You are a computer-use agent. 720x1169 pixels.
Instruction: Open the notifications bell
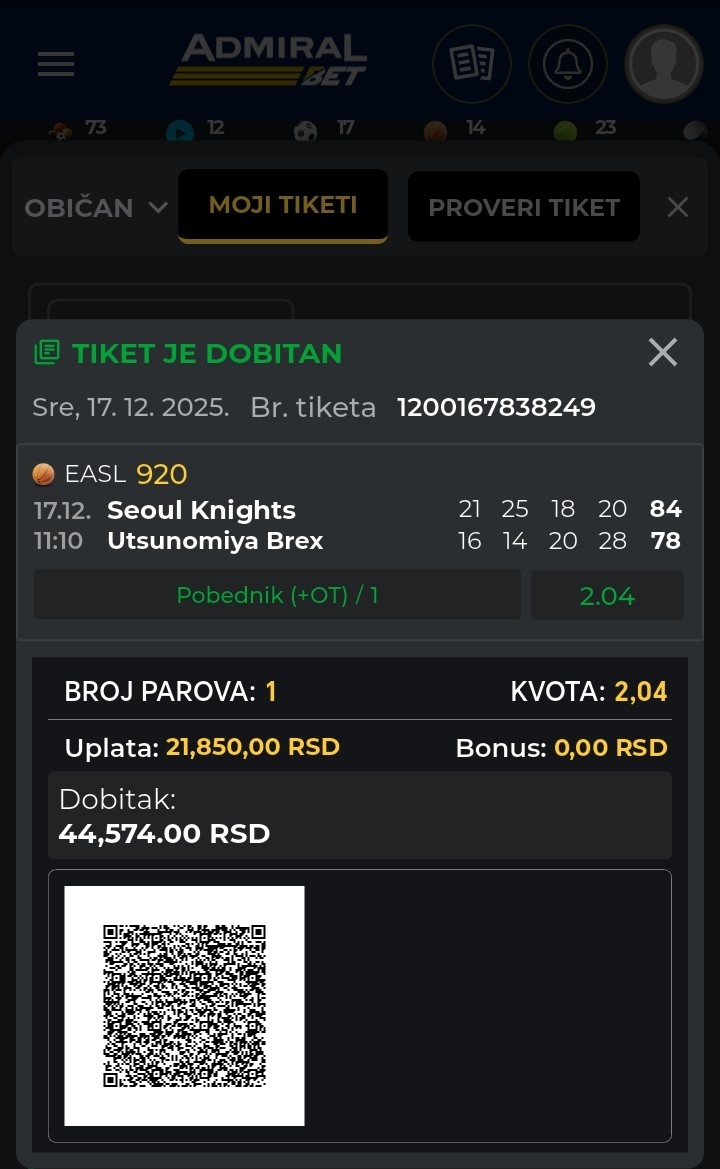click(x=567, y=64)
